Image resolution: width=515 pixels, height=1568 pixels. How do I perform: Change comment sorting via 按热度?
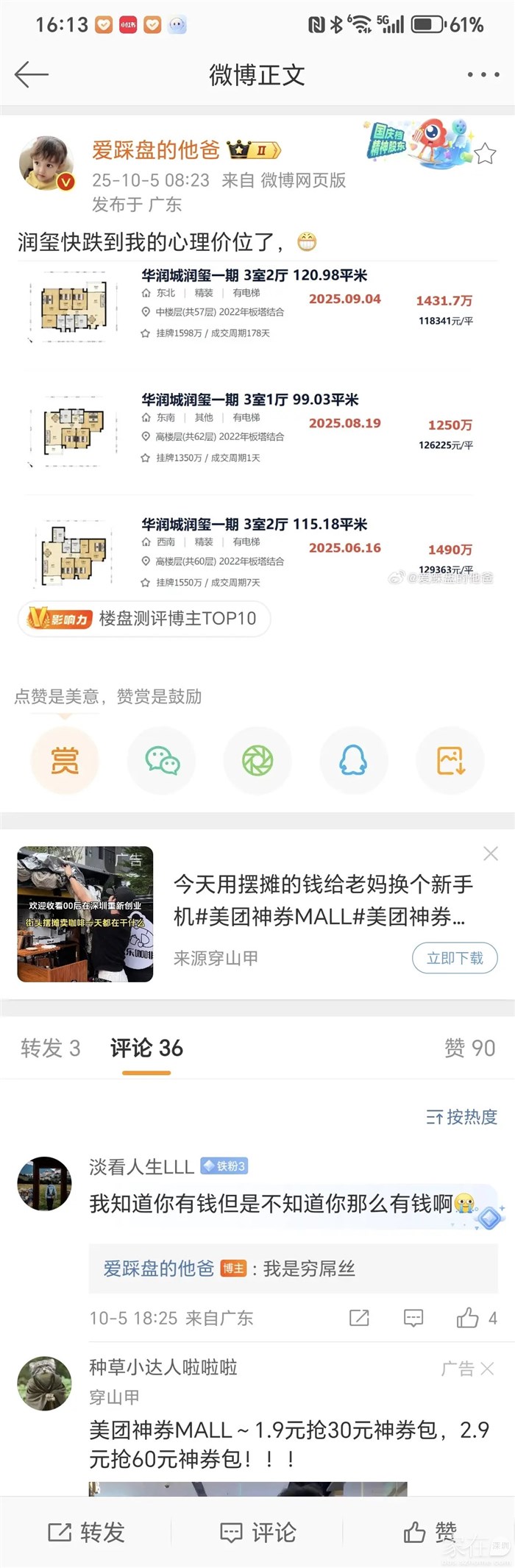[462, 1117]
